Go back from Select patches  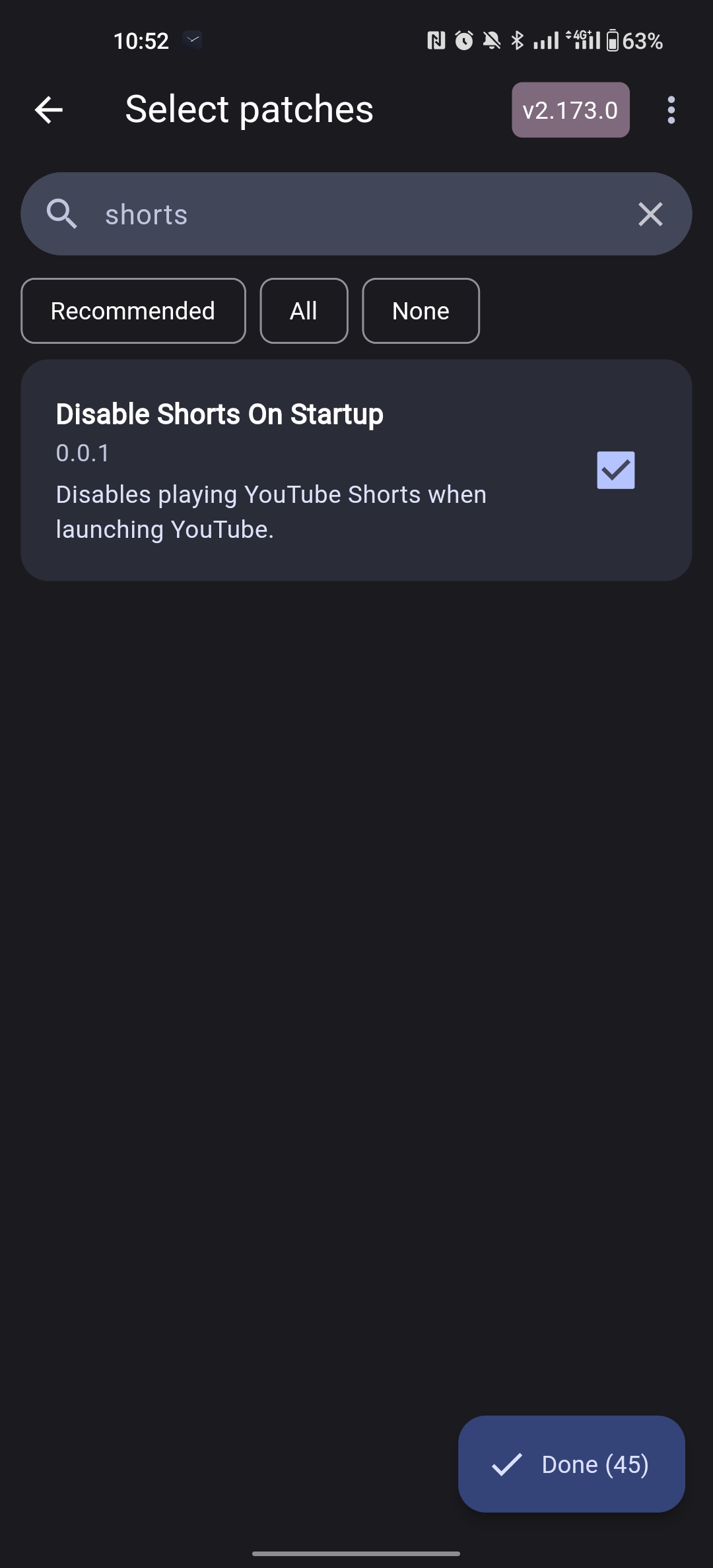pyautogui.click(x=49, y=110)
